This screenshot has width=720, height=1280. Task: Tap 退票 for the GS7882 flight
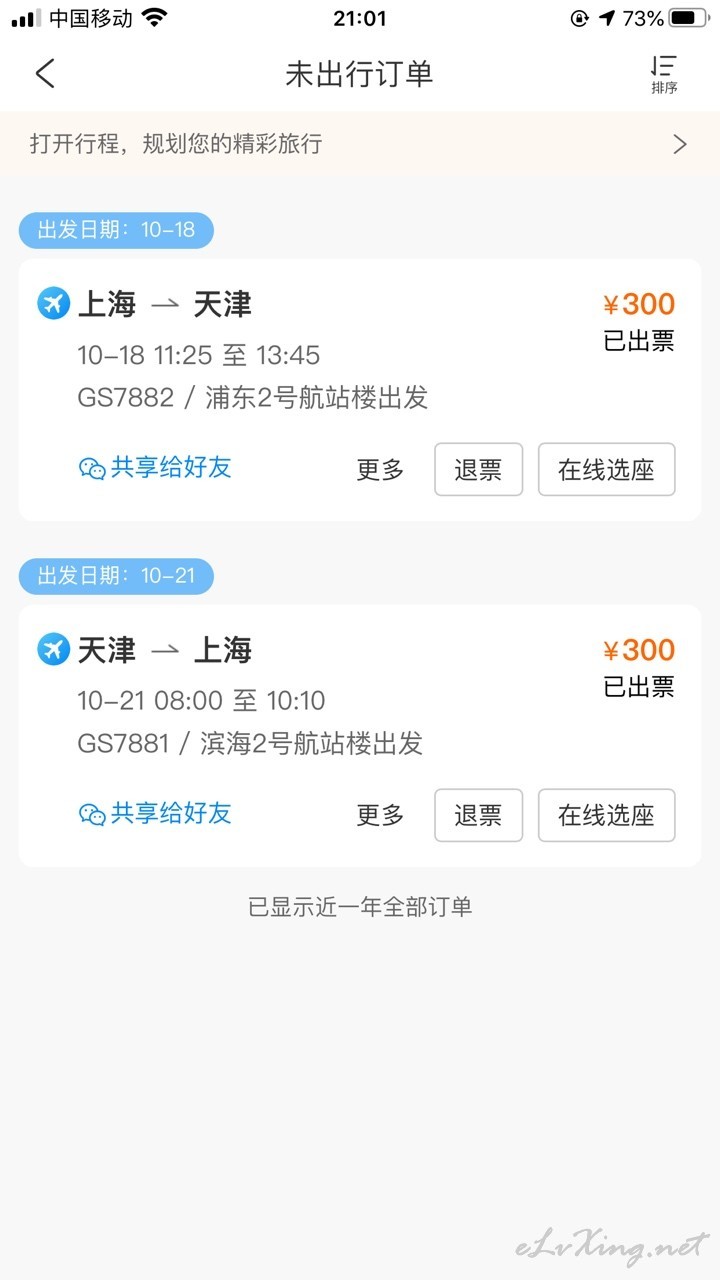(x=478, y=470)
